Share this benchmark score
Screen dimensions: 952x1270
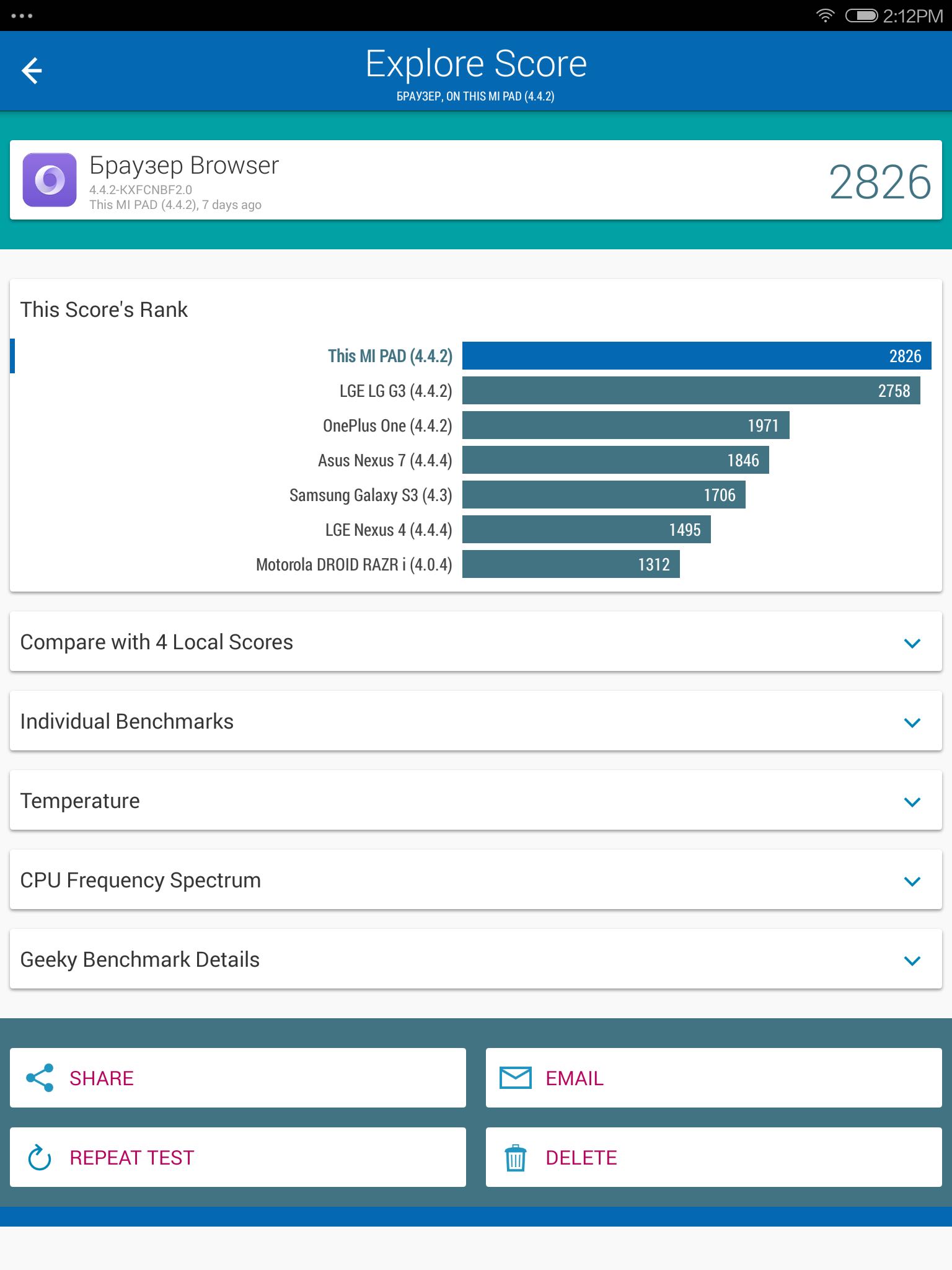coord(238,1078)
